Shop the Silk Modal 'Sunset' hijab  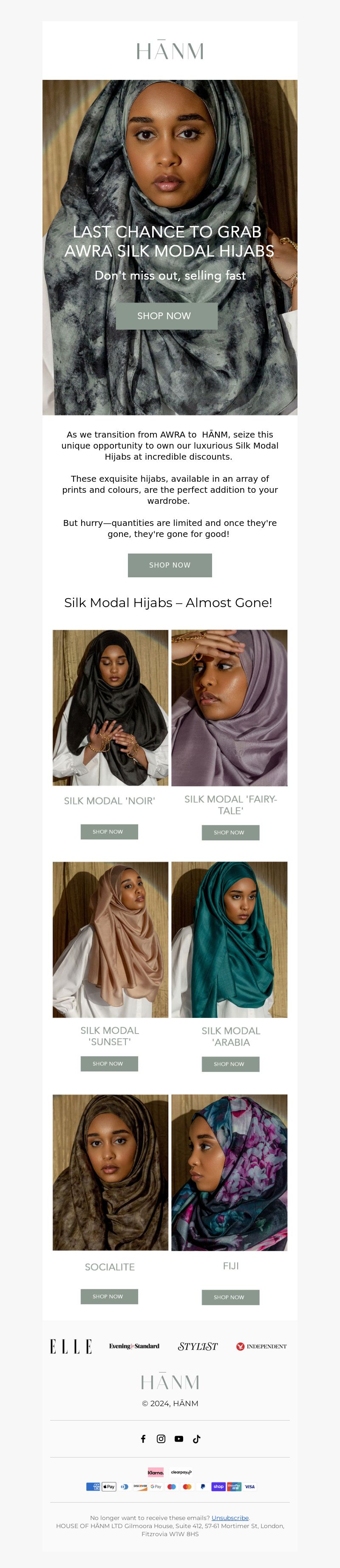click(x=109, y=1063)
